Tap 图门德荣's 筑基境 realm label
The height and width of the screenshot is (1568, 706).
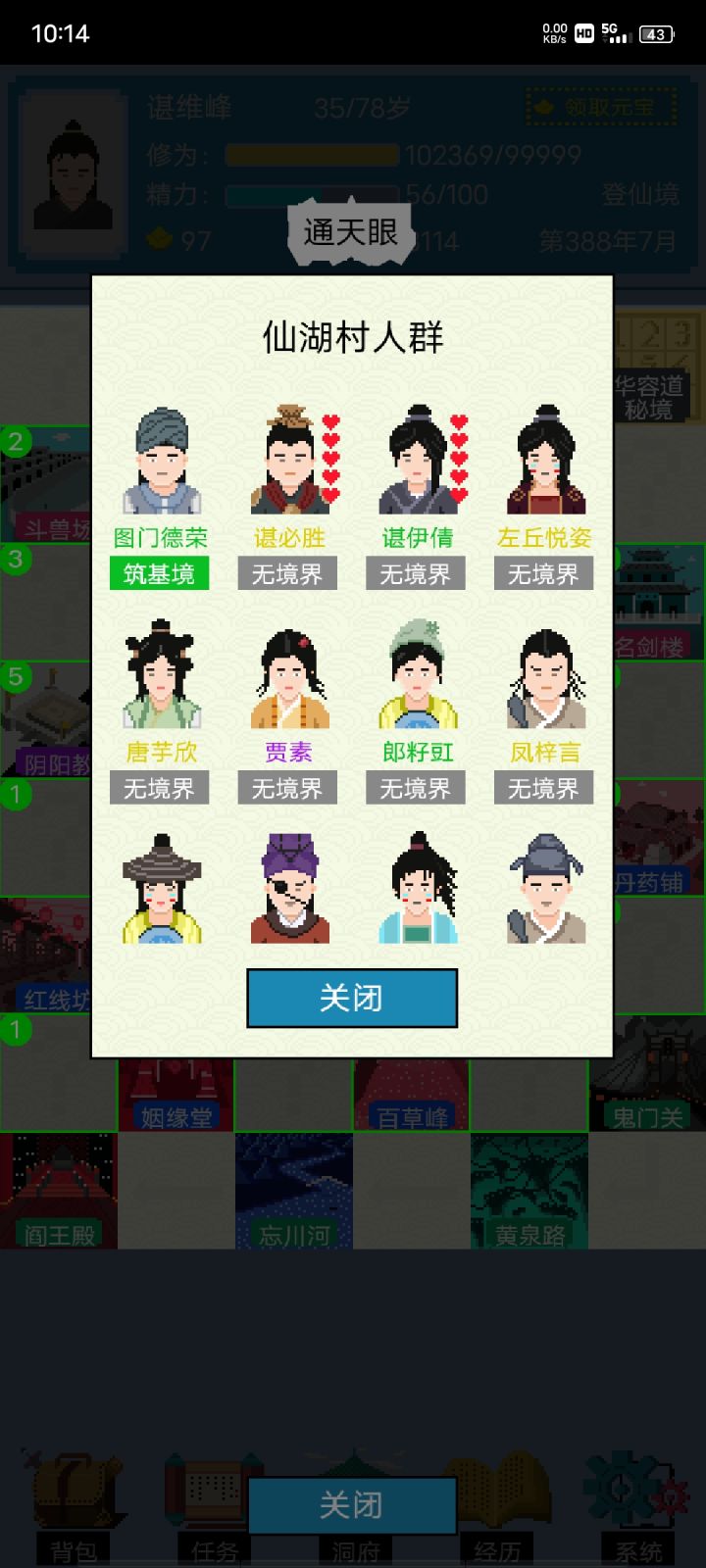tap(159, 573)
